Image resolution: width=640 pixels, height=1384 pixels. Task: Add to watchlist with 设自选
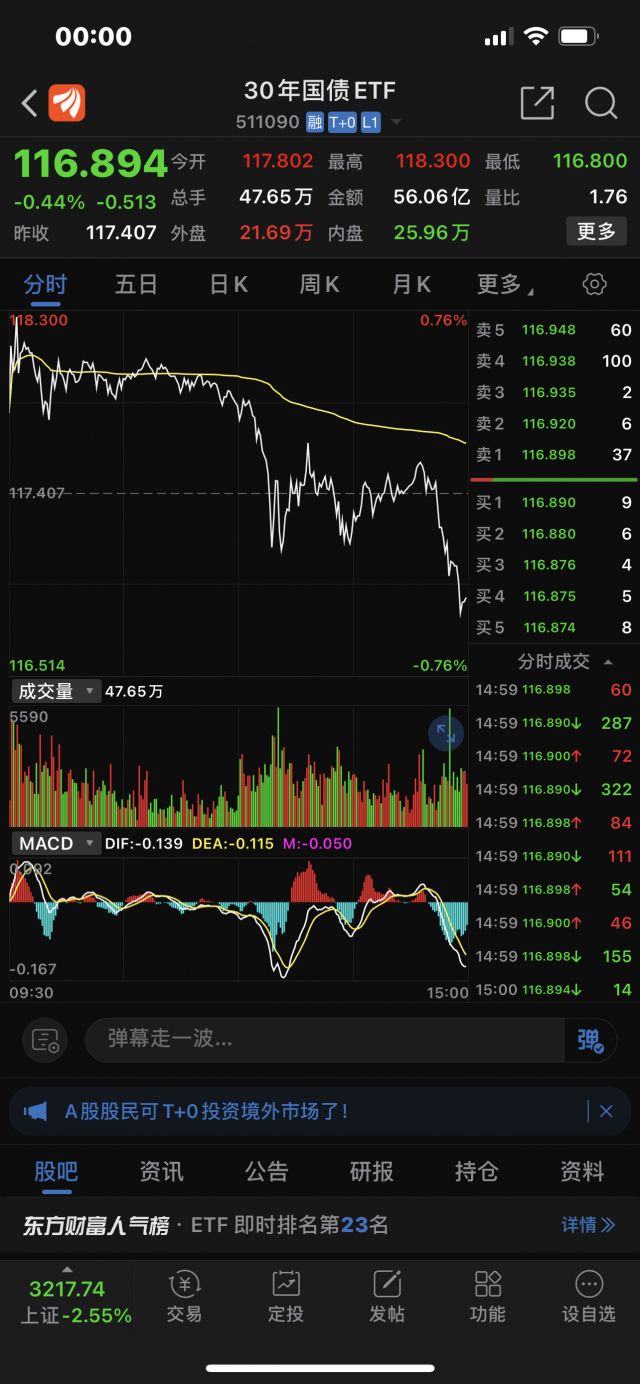coord(589,1297)
